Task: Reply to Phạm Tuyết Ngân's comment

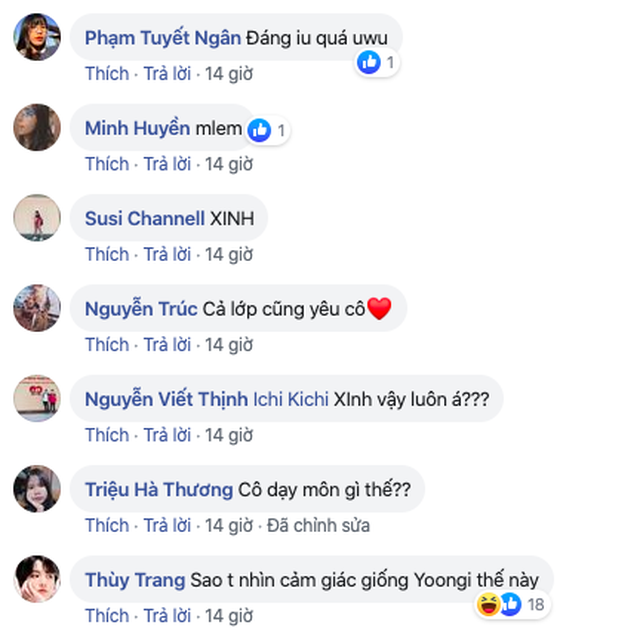Action: click(168, 74)
